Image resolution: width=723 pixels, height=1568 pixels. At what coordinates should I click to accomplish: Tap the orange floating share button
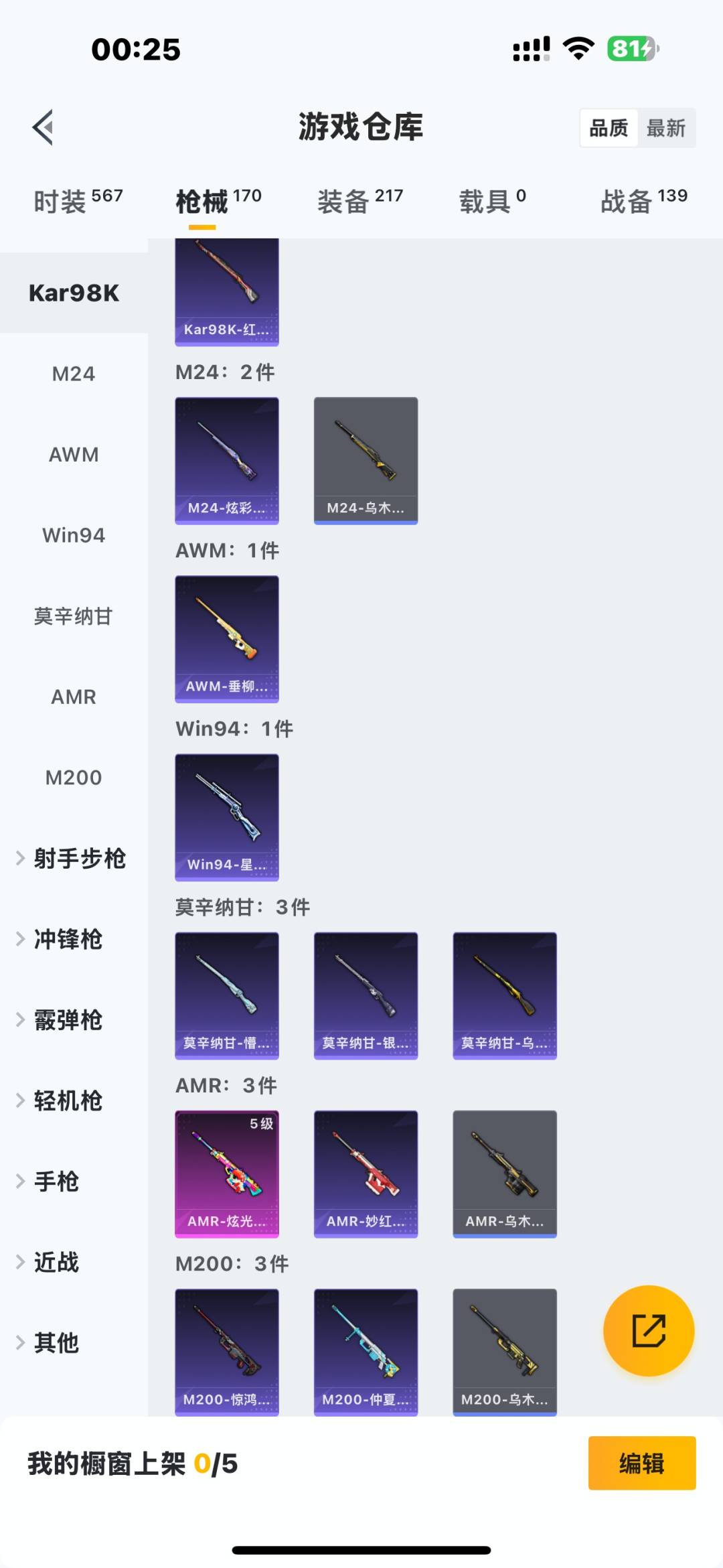click(x=649, y=1330)
